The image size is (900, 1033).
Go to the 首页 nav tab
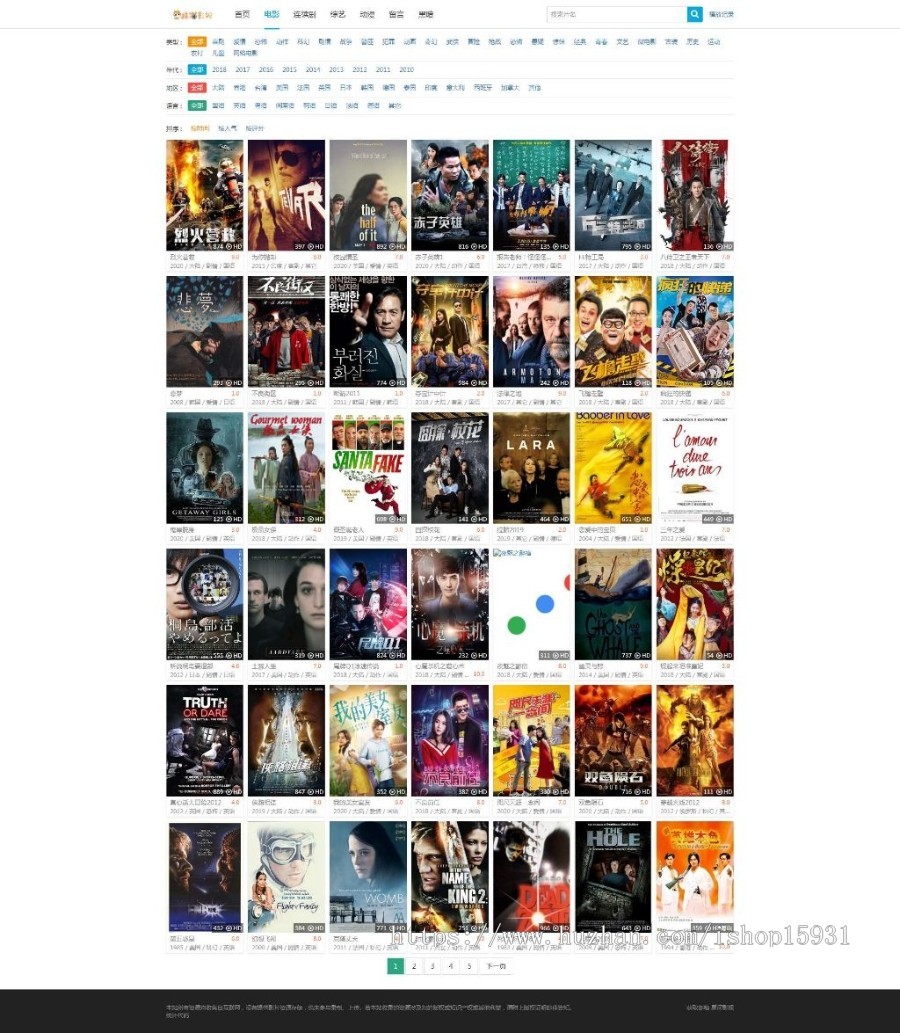point(242,14)
